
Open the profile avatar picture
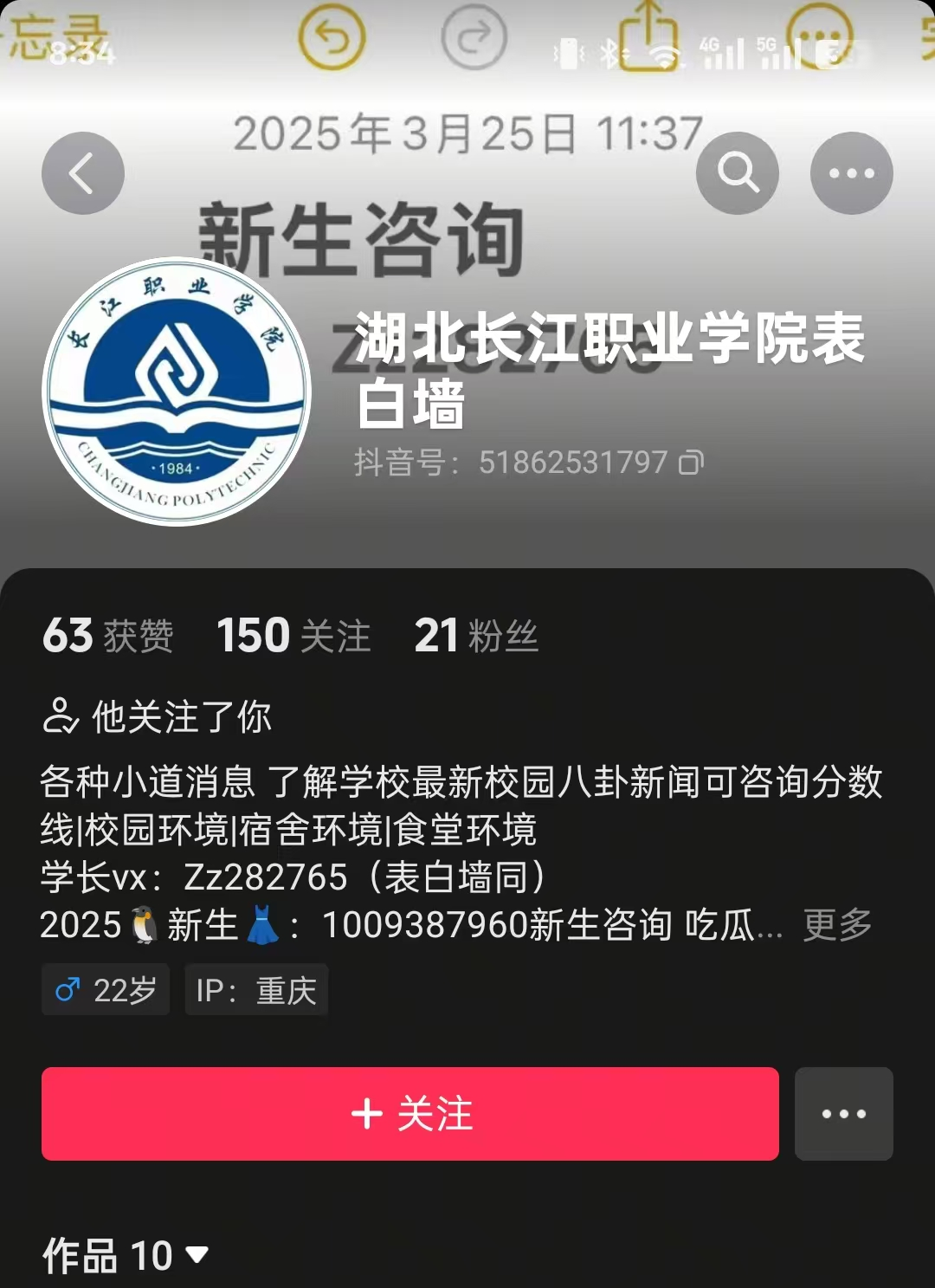(x=177, y=392)
